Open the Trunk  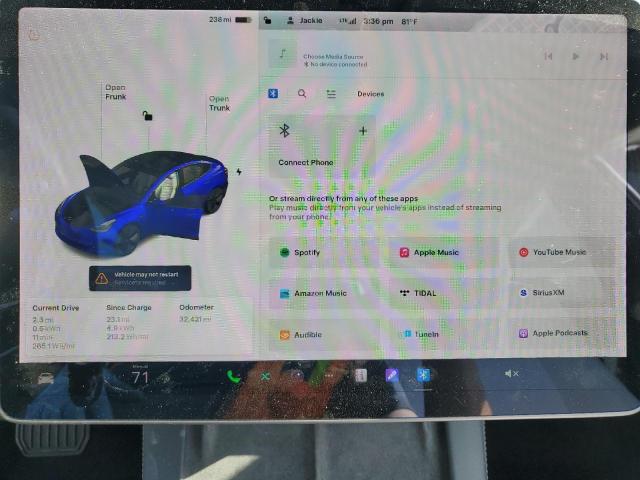pos(219,104)
